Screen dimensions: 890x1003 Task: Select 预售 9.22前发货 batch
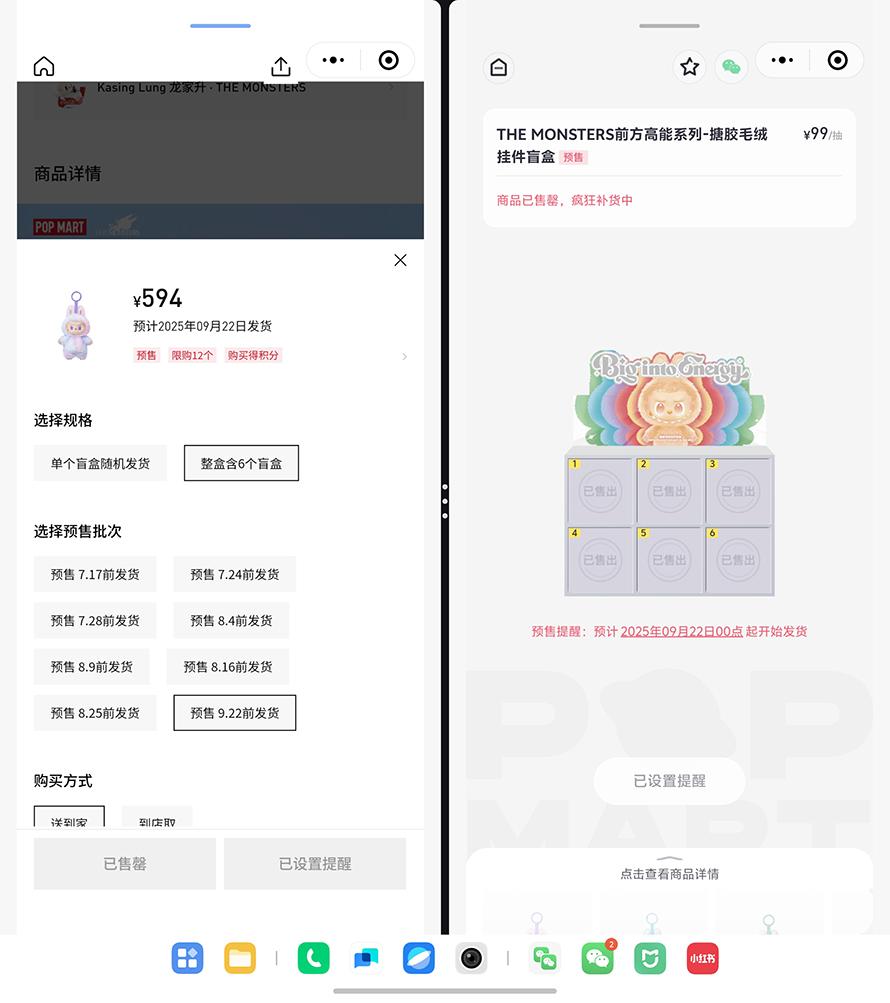[234, 713]
